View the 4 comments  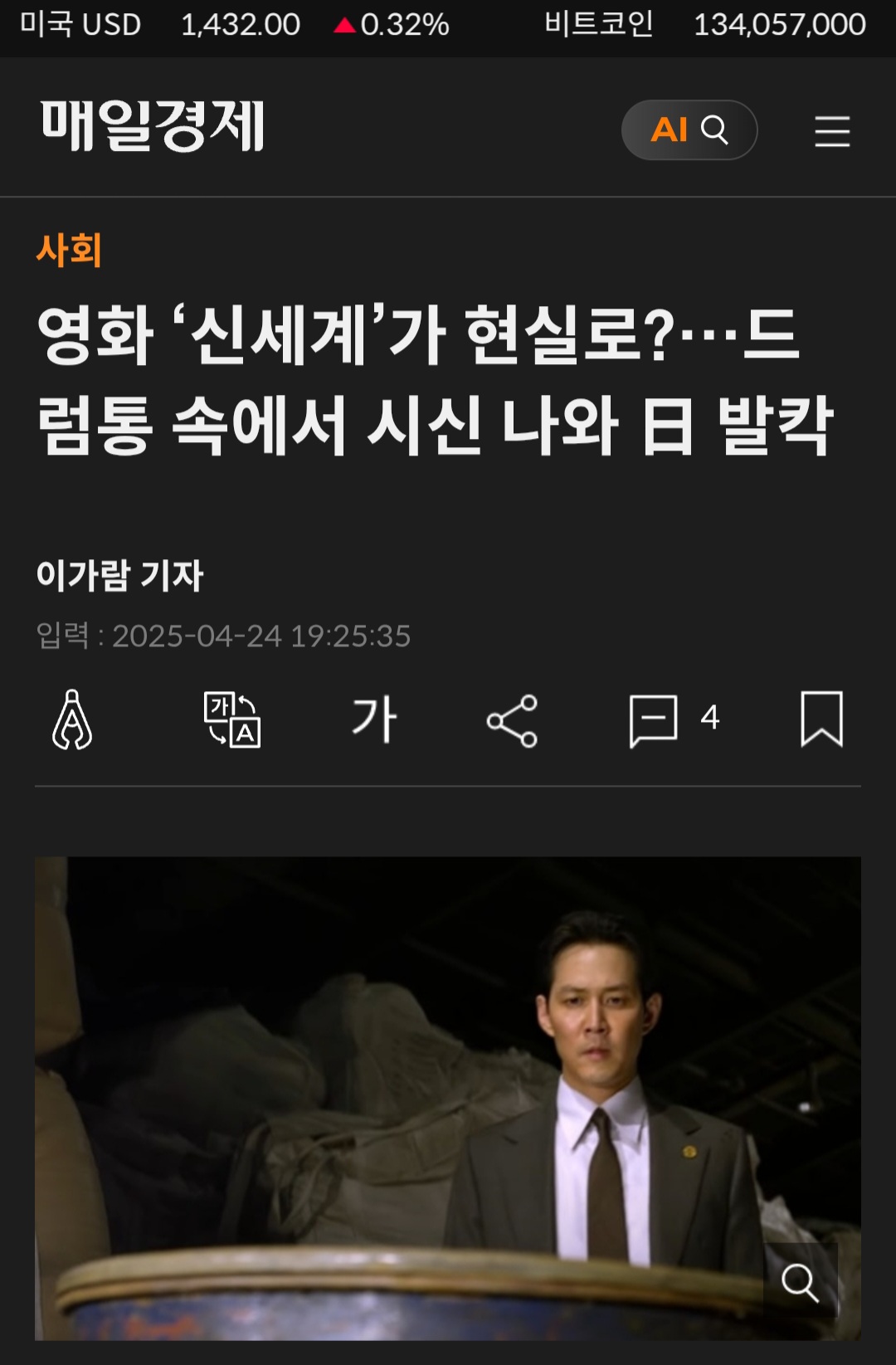[x=674, y=719]
